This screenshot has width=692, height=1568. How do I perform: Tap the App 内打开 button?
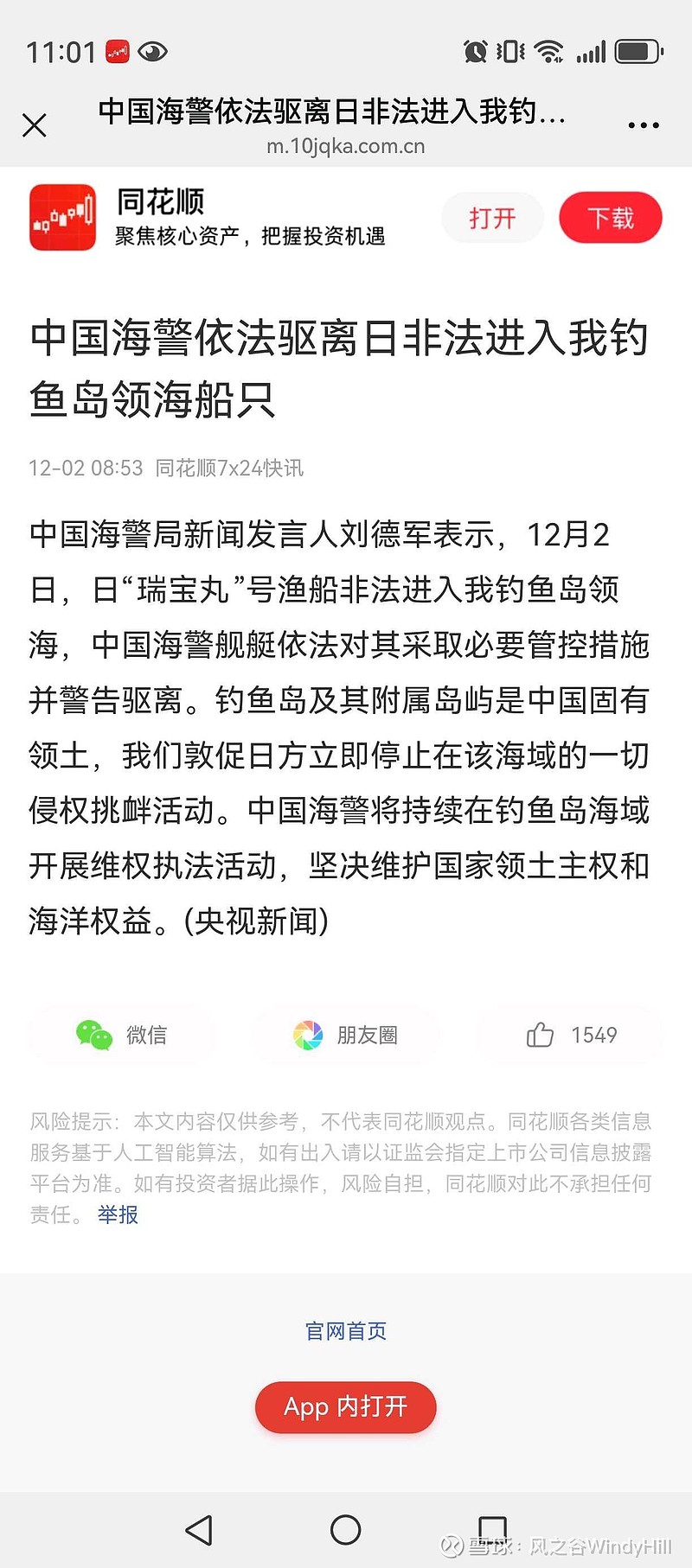tap(345, 1407)
